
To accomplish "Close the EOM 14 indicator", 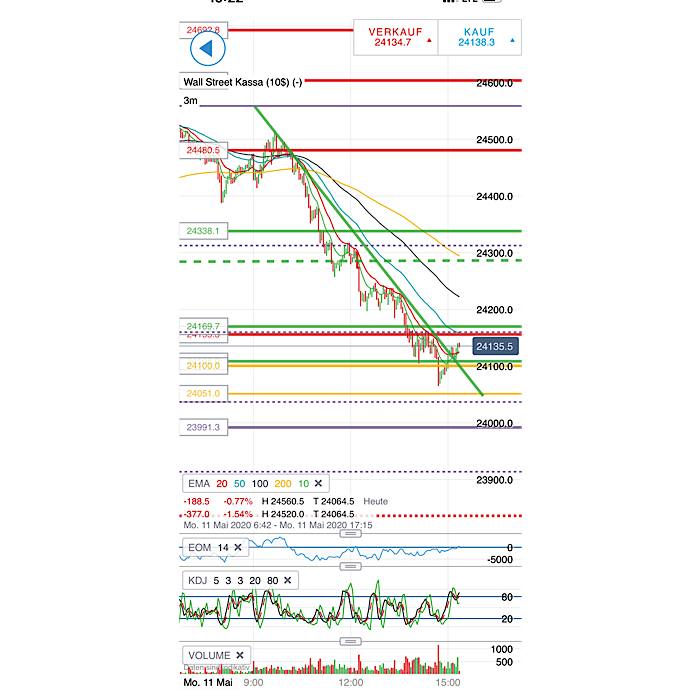I will (240, 547).
